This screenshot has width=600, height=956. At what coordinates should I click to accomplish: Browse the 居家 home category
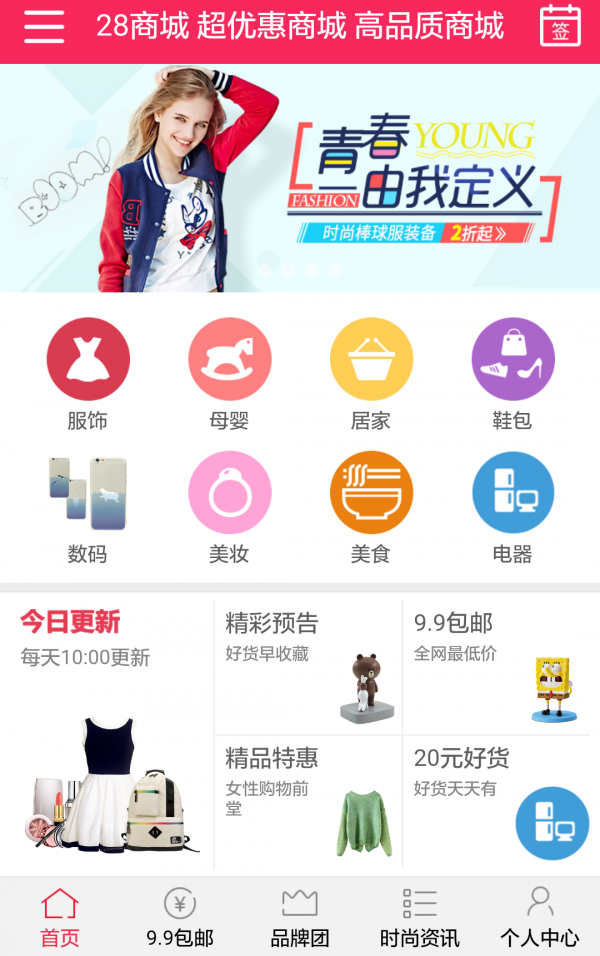(x=371, y=374)
